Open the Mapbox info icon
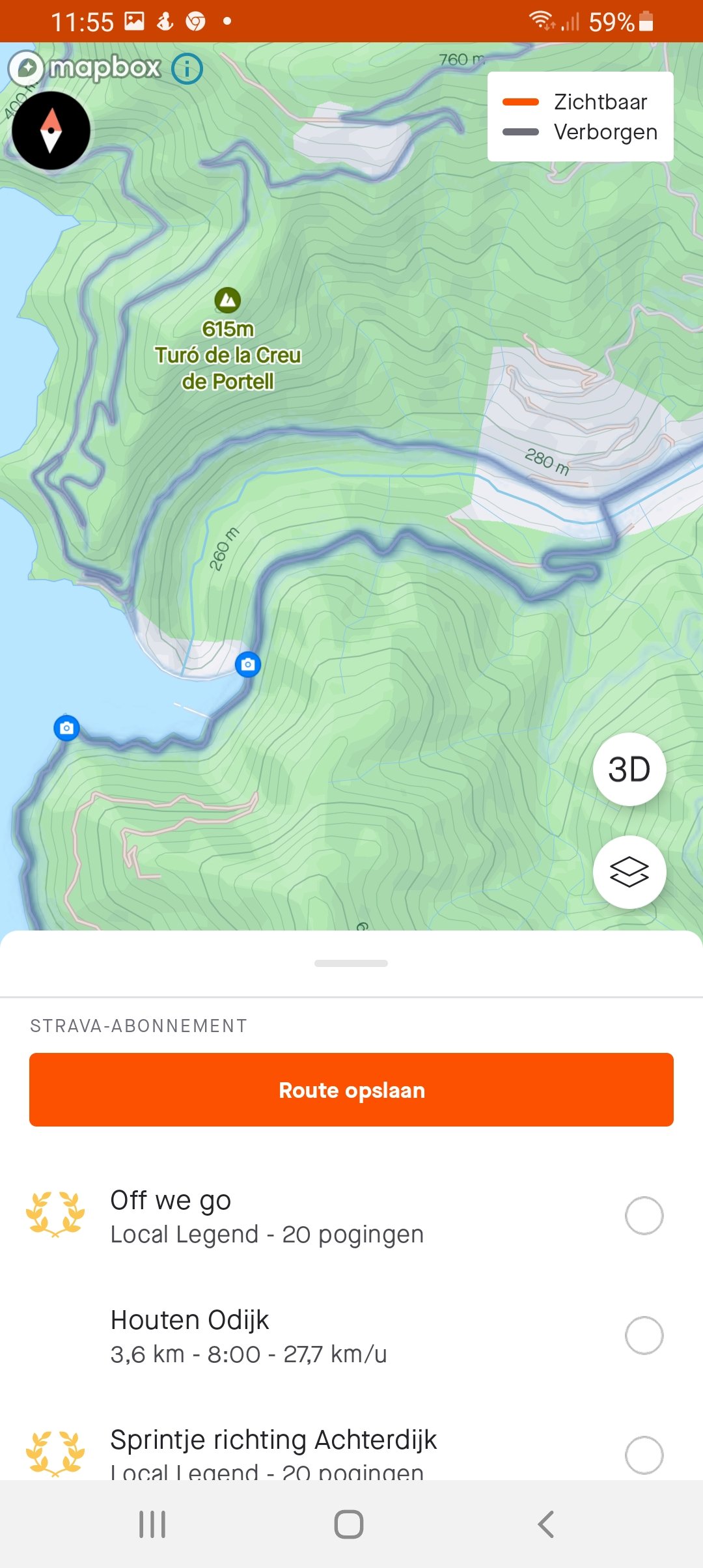Image resolution: width=703 pixels, height=1568 pixels. point(187,68)
